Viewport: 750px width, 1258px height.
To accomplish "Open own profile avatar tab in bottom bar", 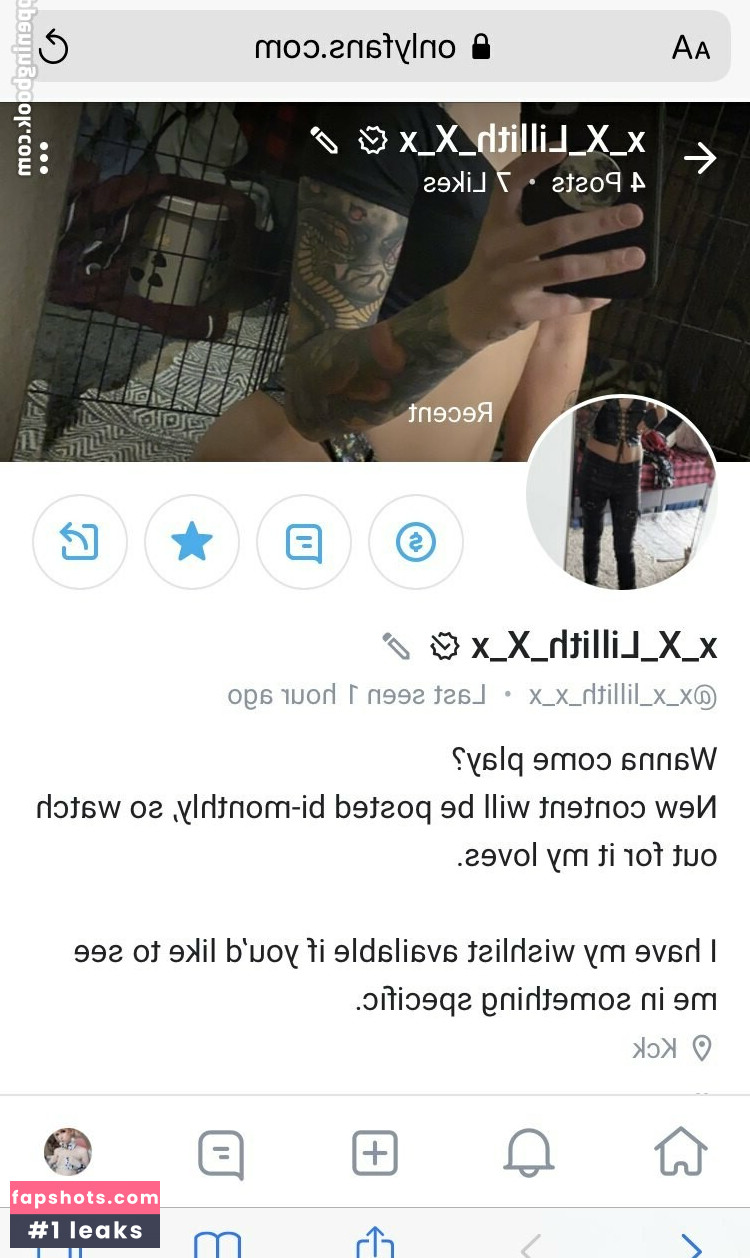I will [x=68, y=1152].
